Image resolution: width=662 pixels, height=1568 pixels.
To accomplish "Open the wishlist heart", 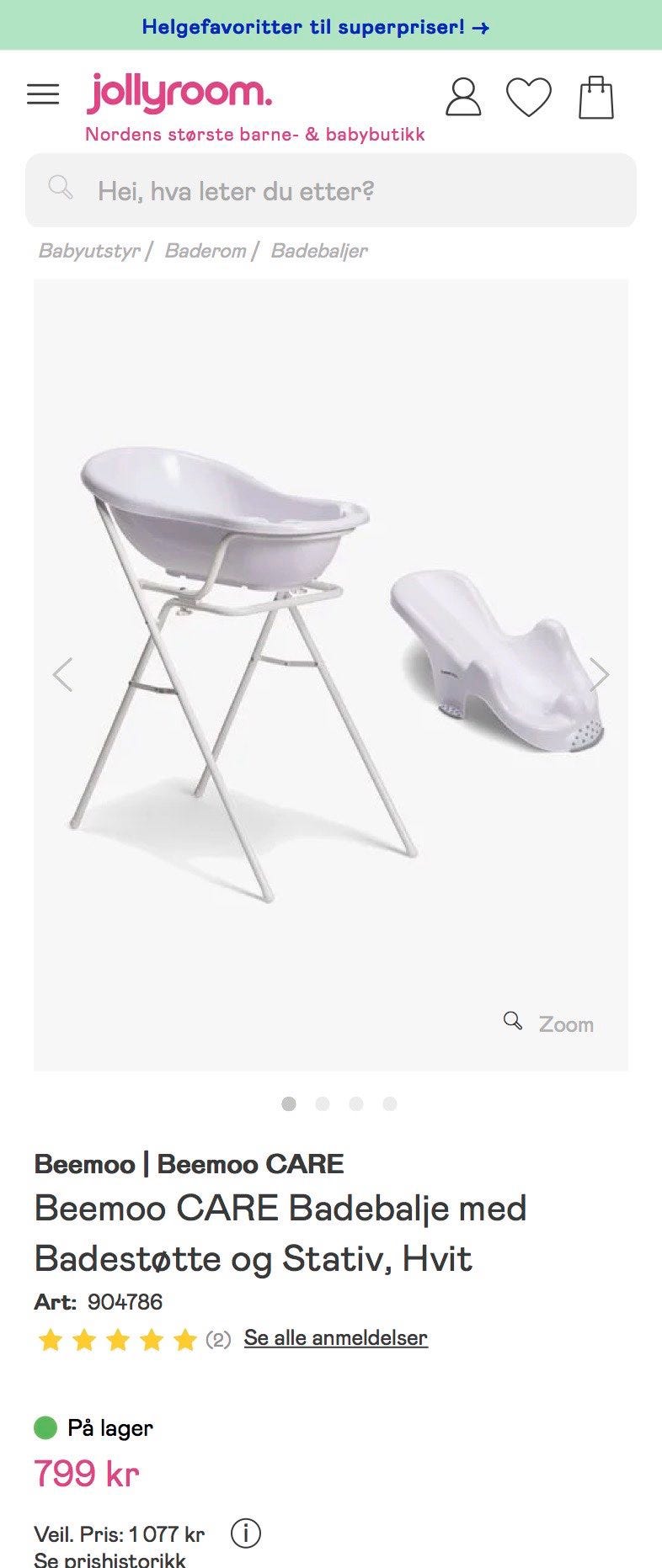I will (528, 97).
